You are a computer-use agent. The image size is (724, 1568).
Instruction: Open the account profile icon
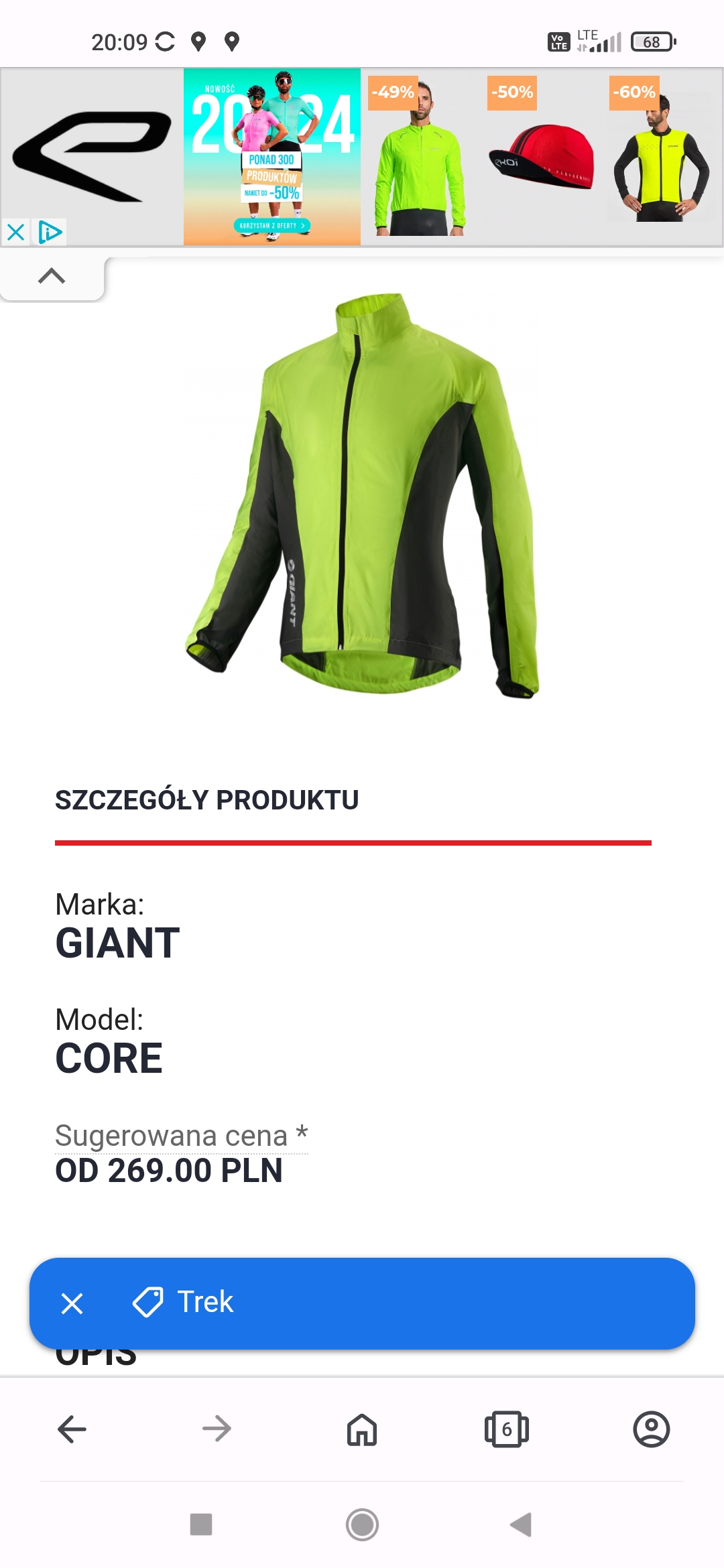[x=652, y=1429]
